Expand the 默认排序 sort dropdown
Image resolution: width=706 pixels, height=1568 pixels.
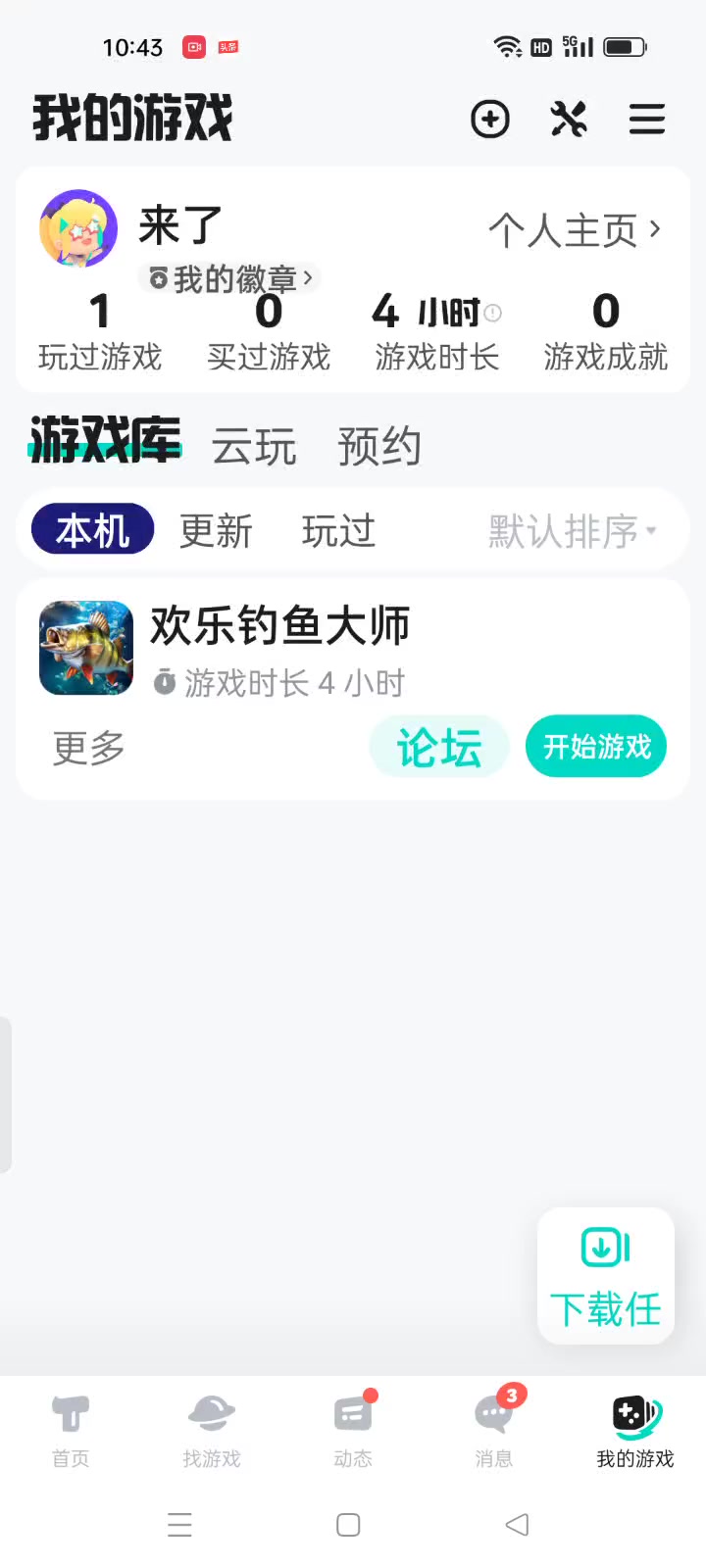click(573, 531)
